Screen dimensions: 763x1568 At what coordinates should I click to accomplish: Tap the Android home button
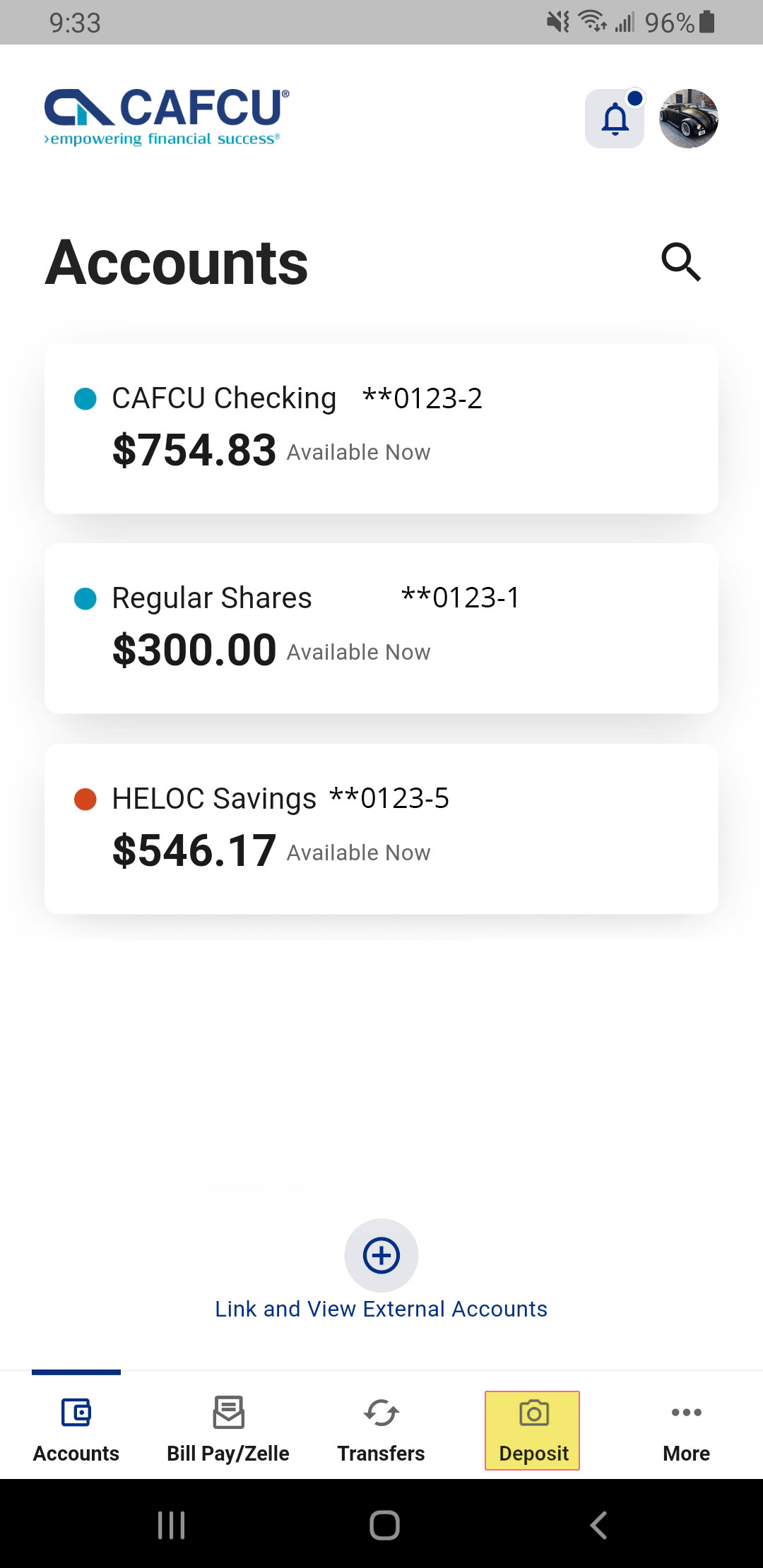click(381, 1524)
